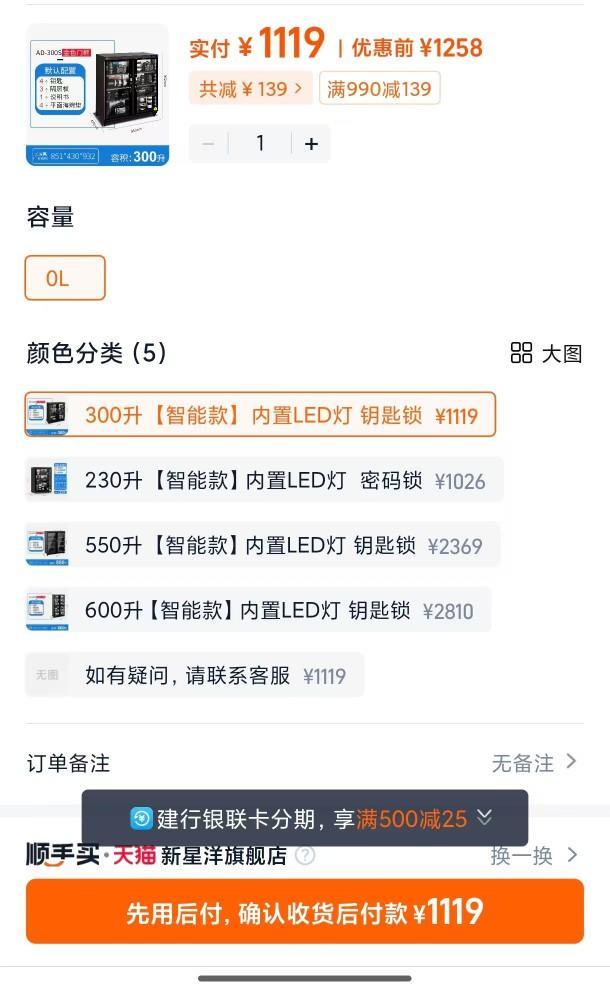
Task: Open the 订单备注 order note row
Action: (x=304, y=763)
